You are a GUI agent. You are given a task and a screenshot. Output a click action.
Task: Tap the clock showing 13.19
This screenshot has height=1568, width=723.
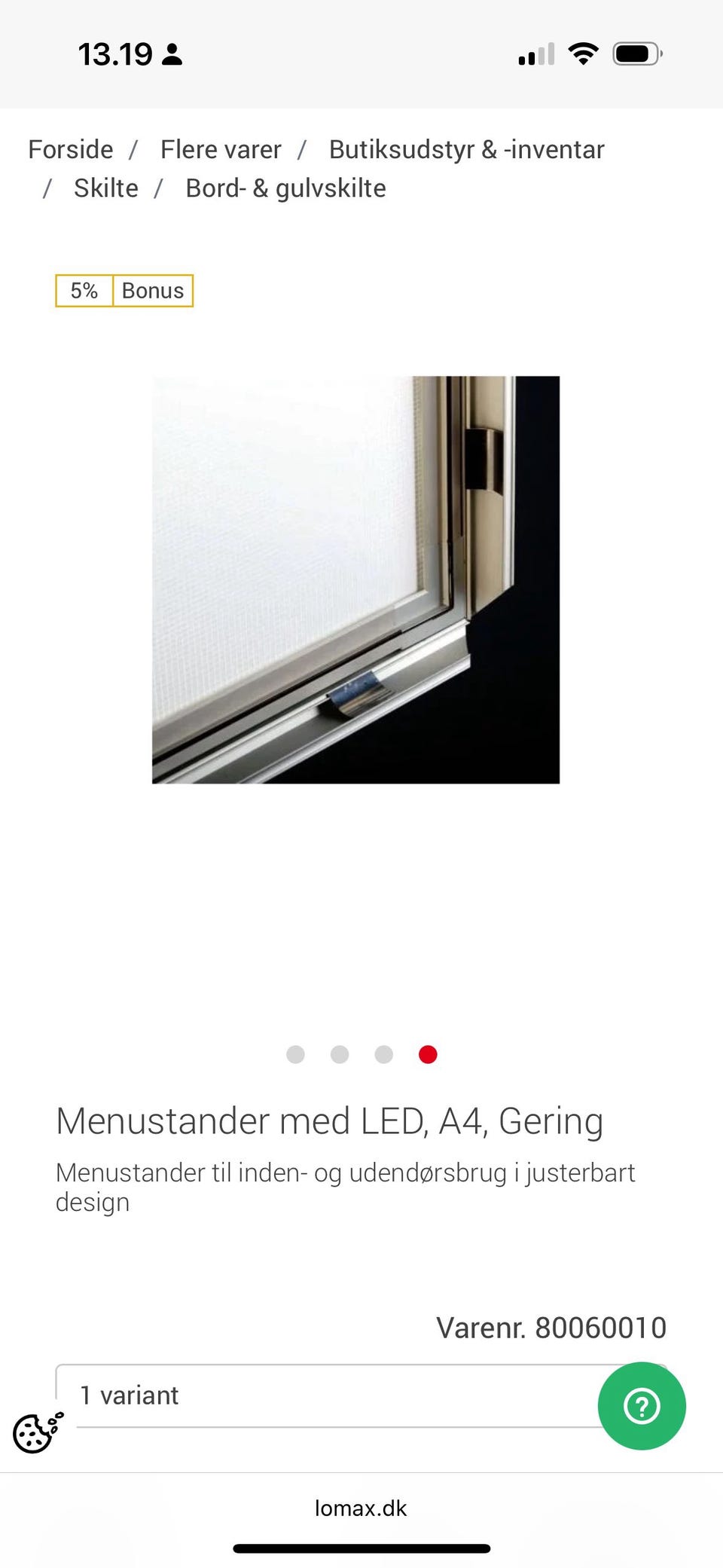114,53
